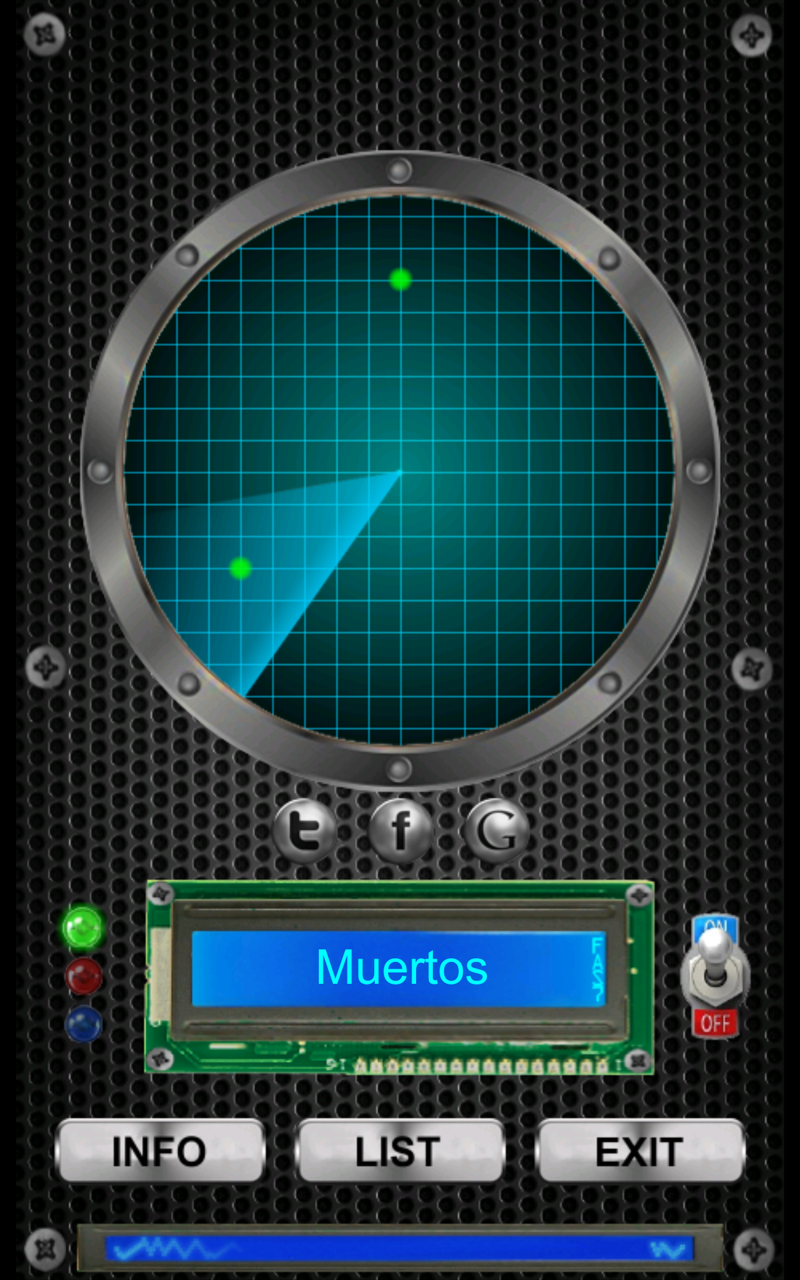The image size is (800, 1280).
Task: Open INFO to read app details
Action: point(160,1152)
